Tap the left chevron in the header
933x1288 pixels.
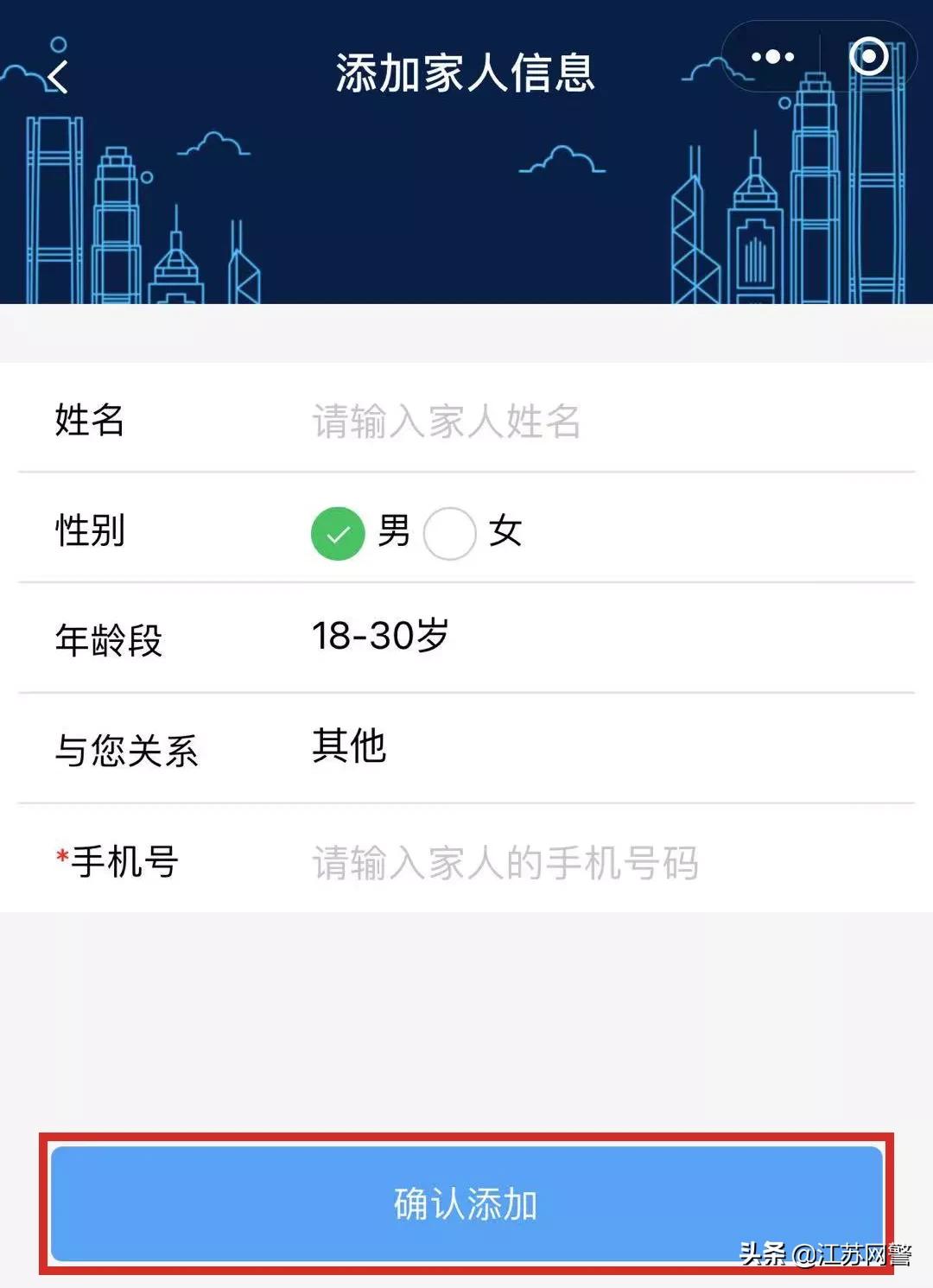tap(57, 76)
